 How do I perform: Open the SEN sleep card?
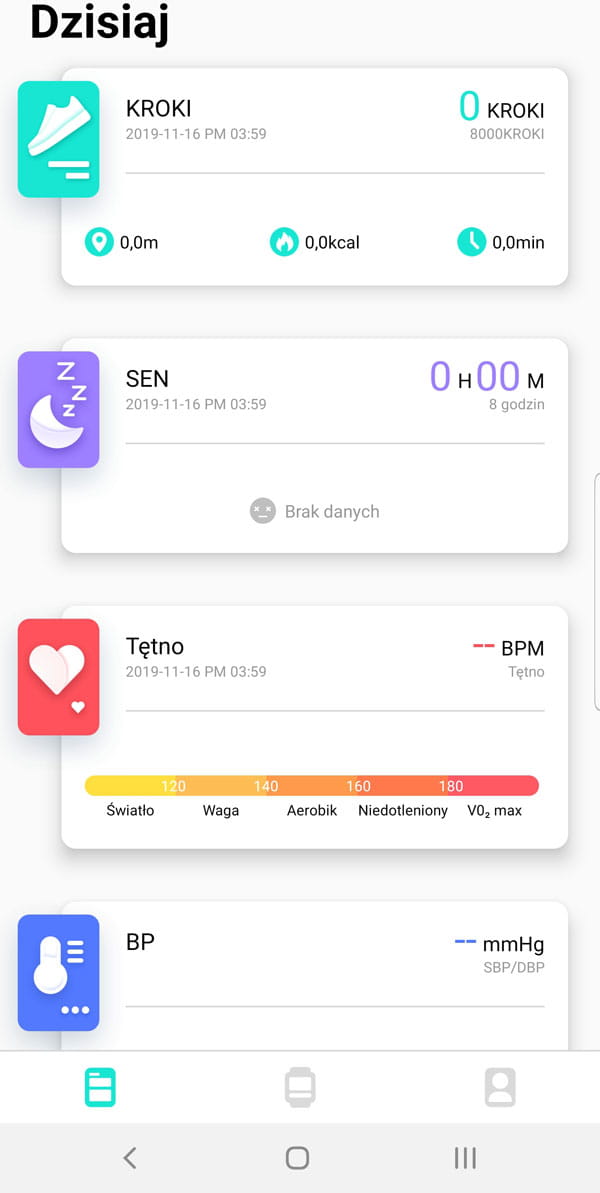pyautogui.click(x=315, y=445)
